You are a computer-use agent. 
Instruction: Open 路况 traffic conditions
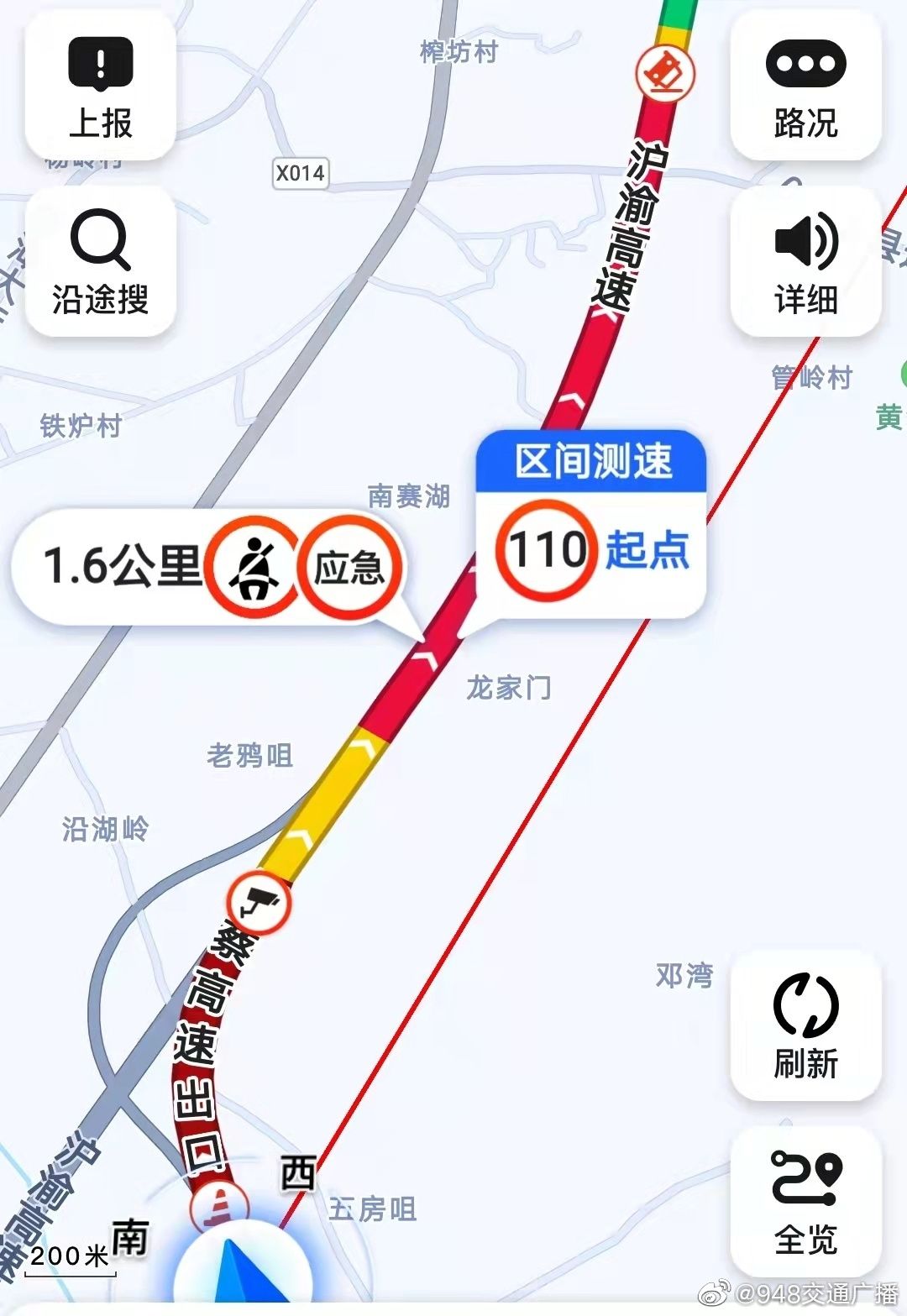[x=805, y=87]
